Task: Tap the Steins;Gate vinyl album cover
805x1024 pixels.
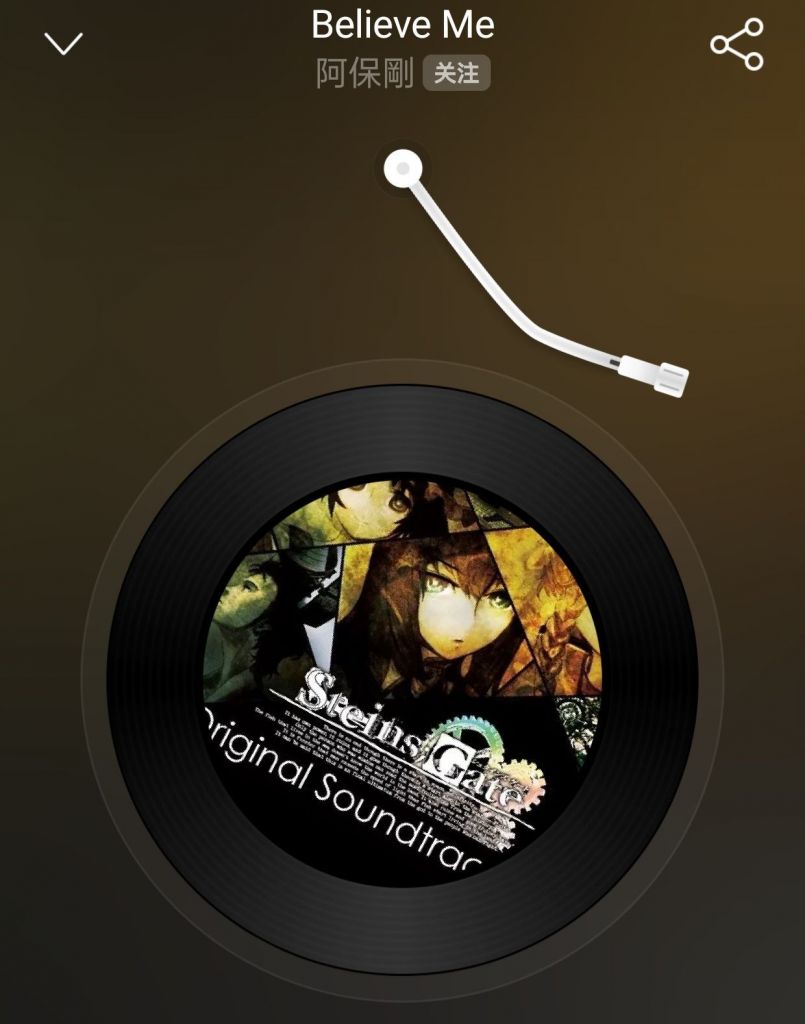Action: tap(402, 678)
